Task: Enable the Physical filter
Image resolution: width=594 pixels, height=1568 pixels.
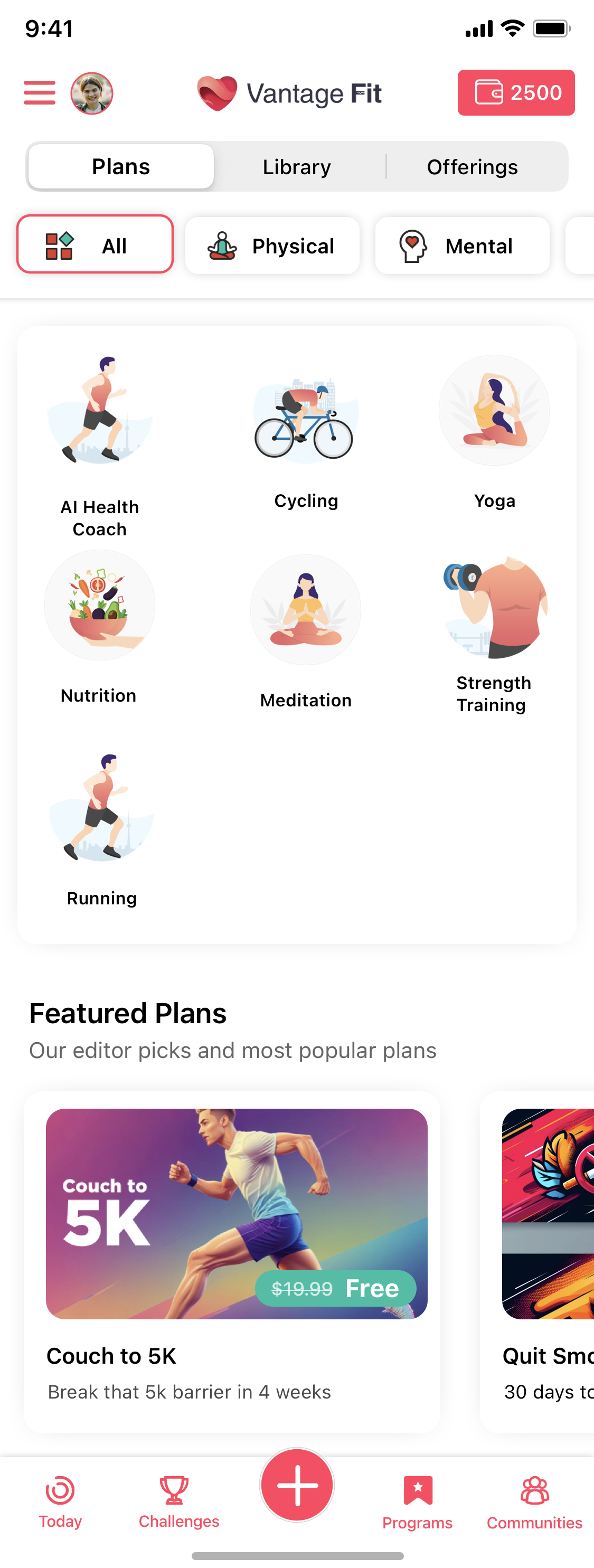Action: [272, 246]
